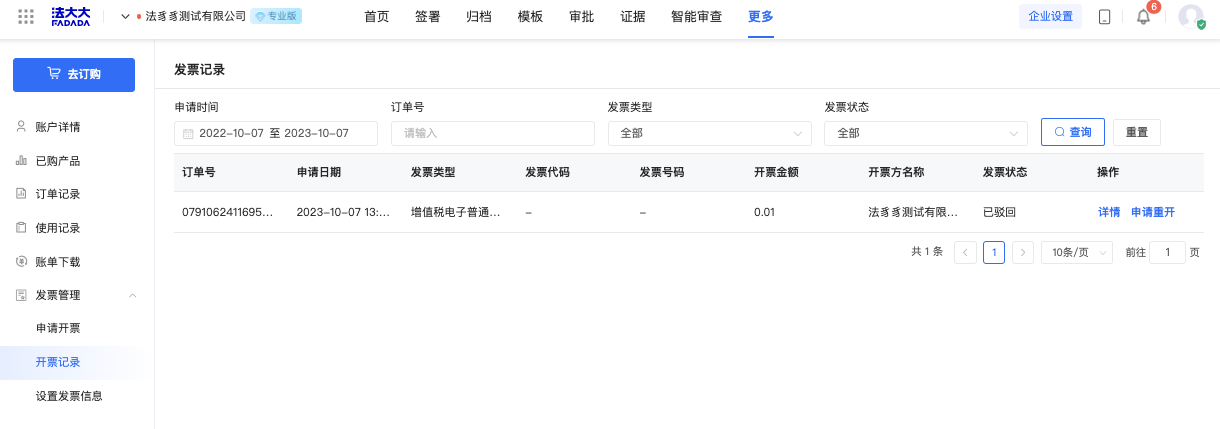Tap the 去订购 button
The image size is (1220, 429).
pos(74,74)
